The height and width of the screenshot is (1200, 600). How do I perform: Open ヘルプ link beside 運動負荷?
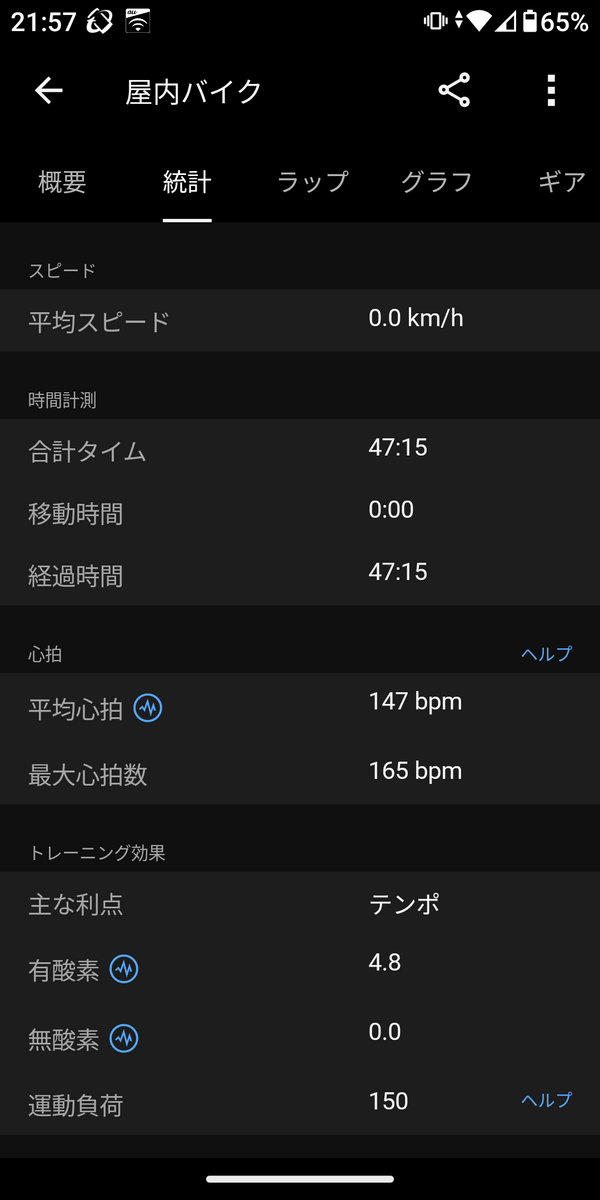(x=546, y=1100)
